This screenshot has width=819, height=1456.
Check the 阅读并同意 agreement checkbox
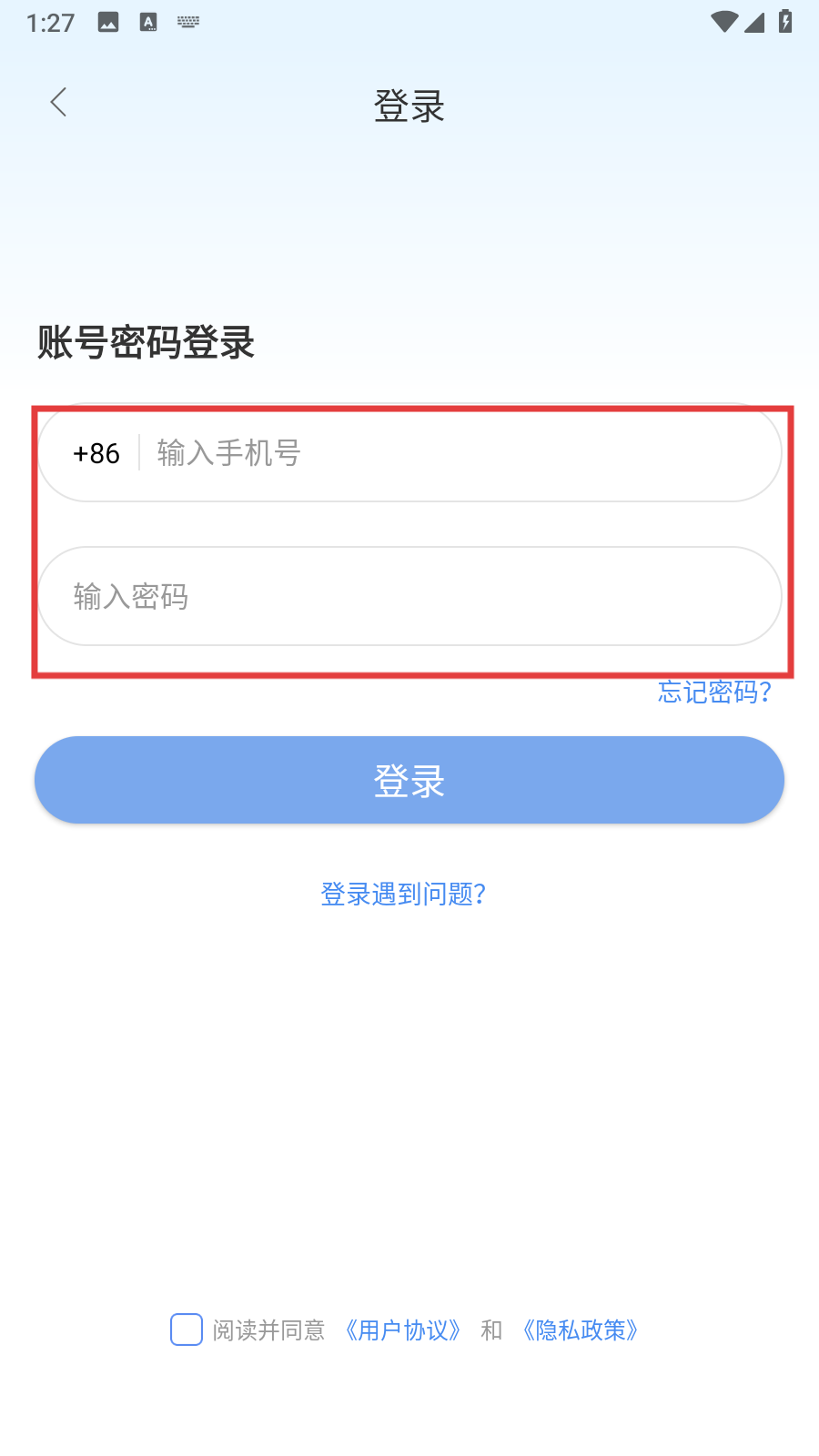tap(187, 1330)
